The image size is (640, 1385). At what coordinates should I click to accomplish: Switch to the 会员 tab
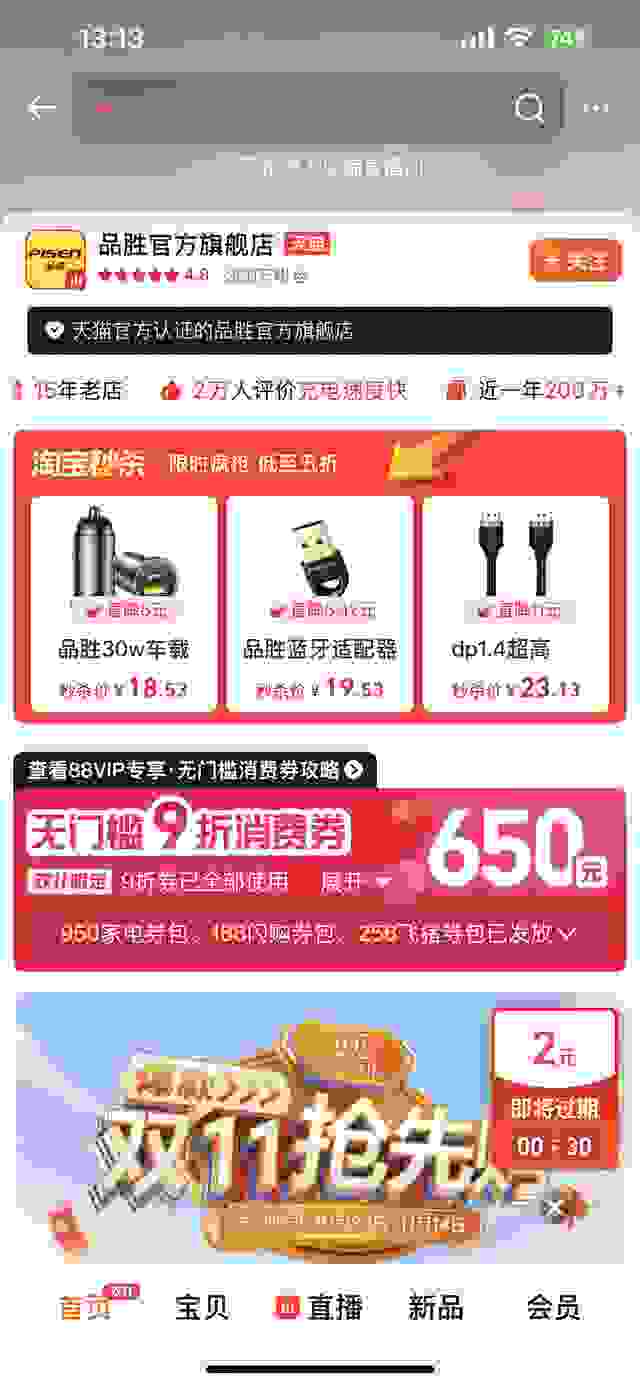[x=553, y=1307]
